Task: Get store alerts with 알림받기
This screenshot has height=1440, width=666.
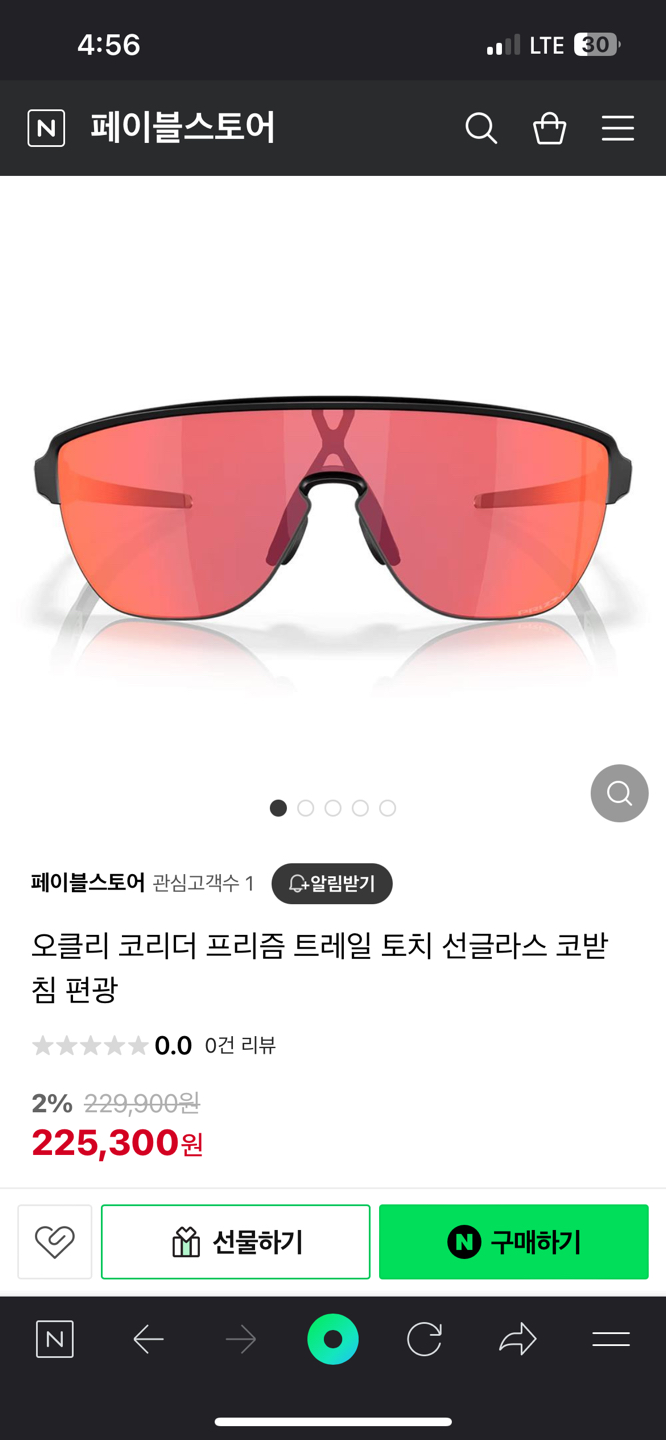Action: (332, 884)
